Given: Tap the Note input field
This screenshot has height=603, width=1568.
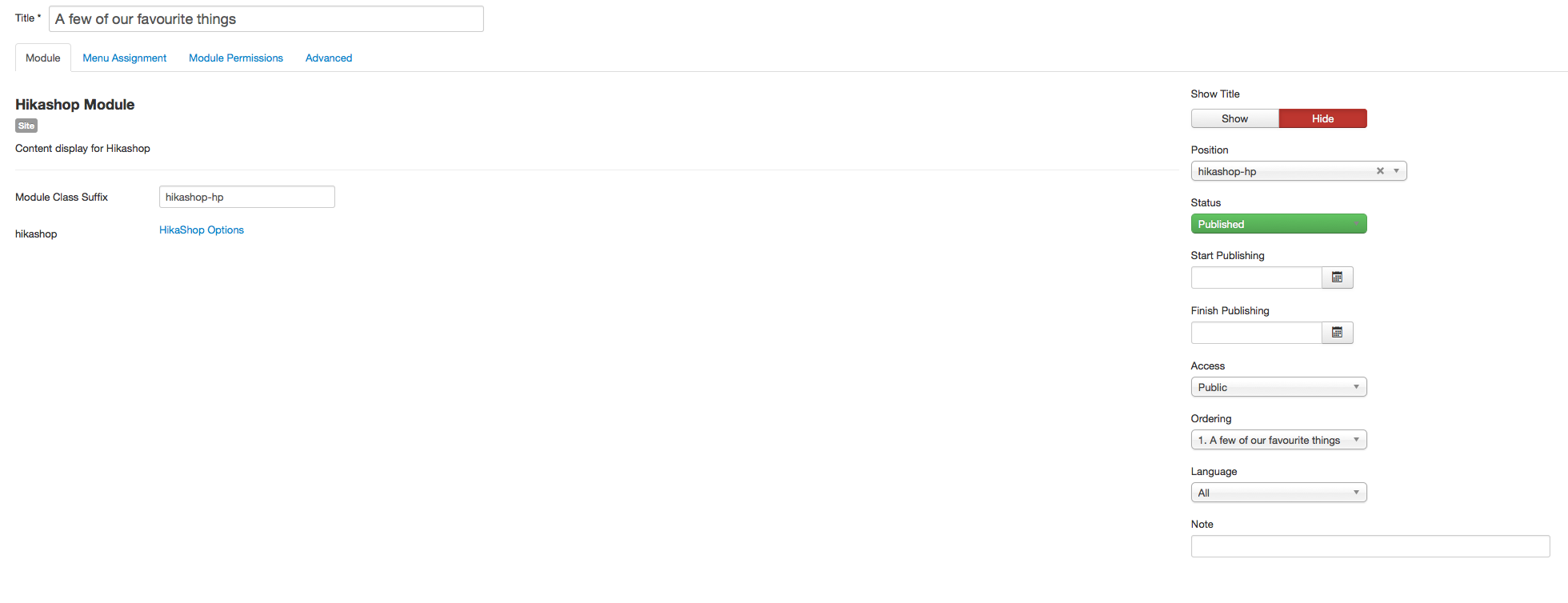Looking at the screenshot, I should [x=1370, y=546].
